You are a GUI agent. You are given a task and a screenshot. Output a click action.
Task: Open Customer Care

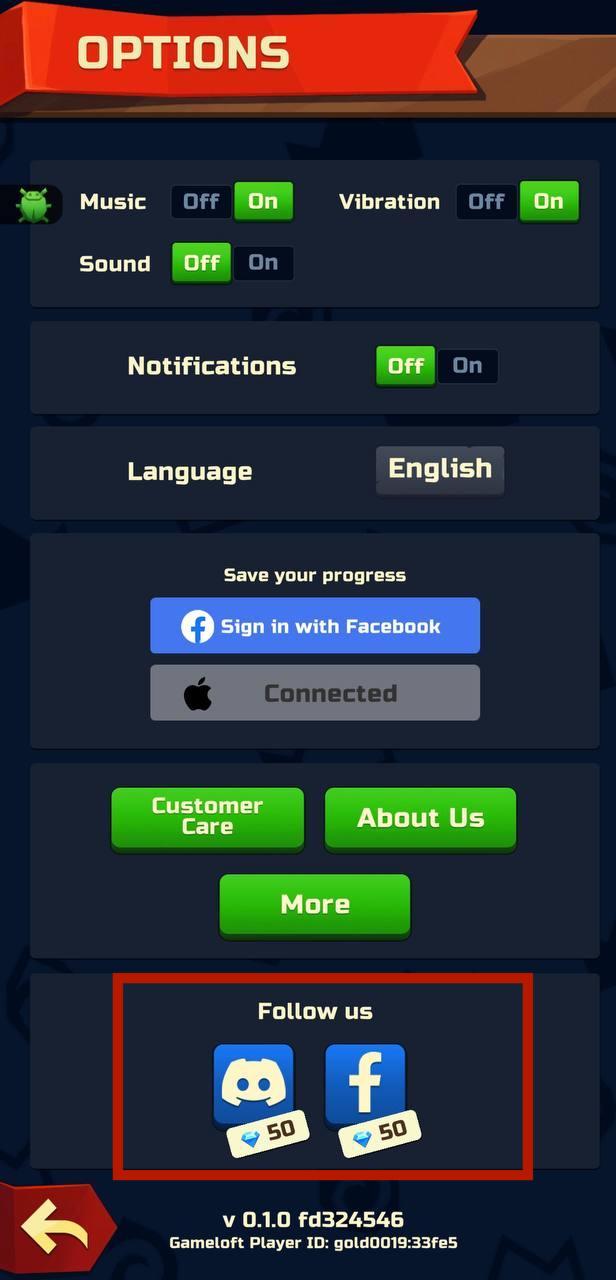(x=207, y=818)
